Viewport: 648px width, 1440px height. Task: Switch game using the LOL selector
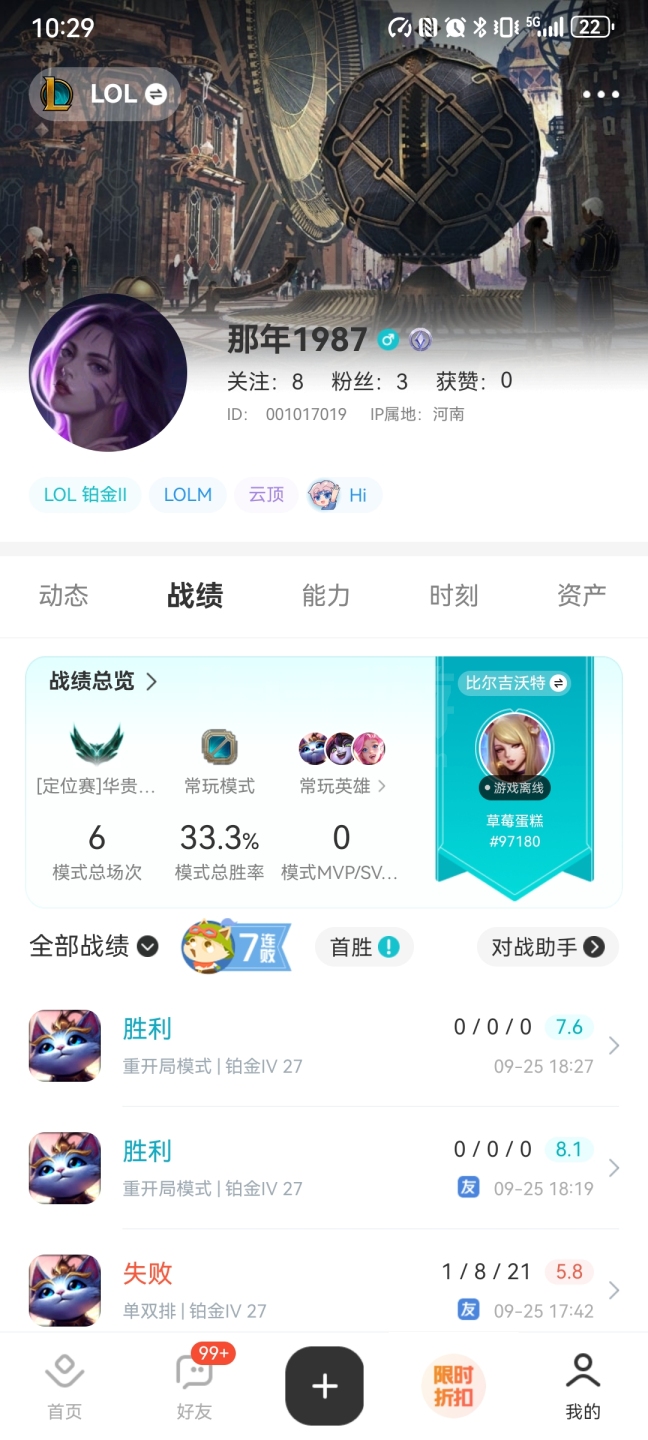(x=104, y=94)
